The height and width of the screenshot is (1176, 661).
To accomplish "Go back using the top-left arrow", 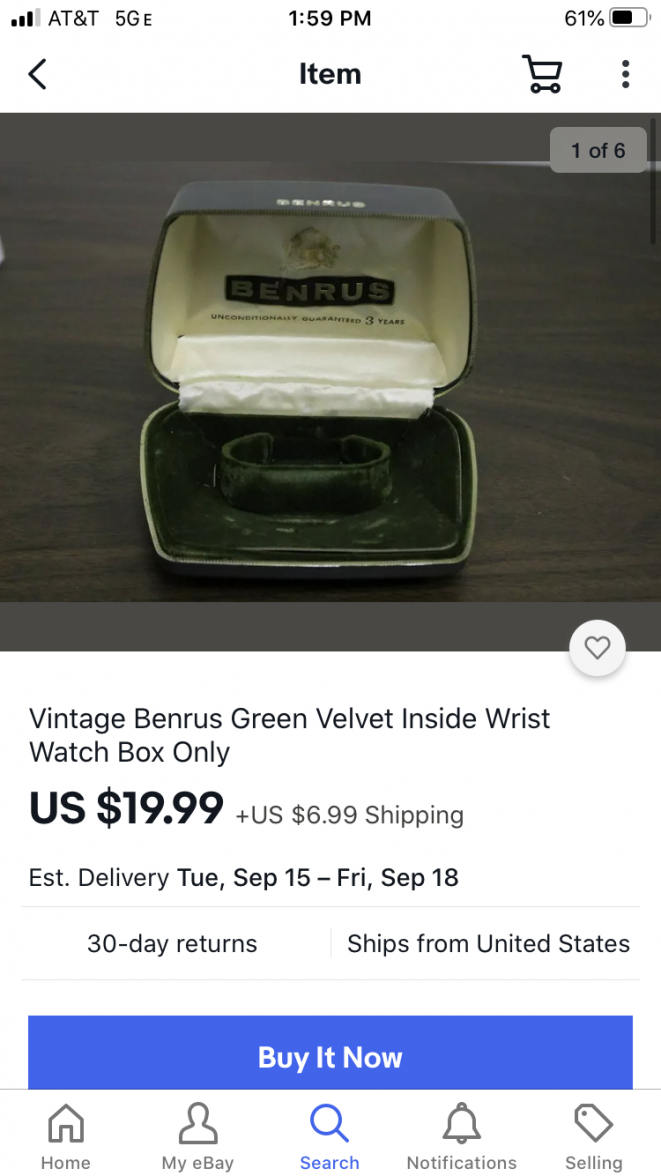I will coord(38,74).
